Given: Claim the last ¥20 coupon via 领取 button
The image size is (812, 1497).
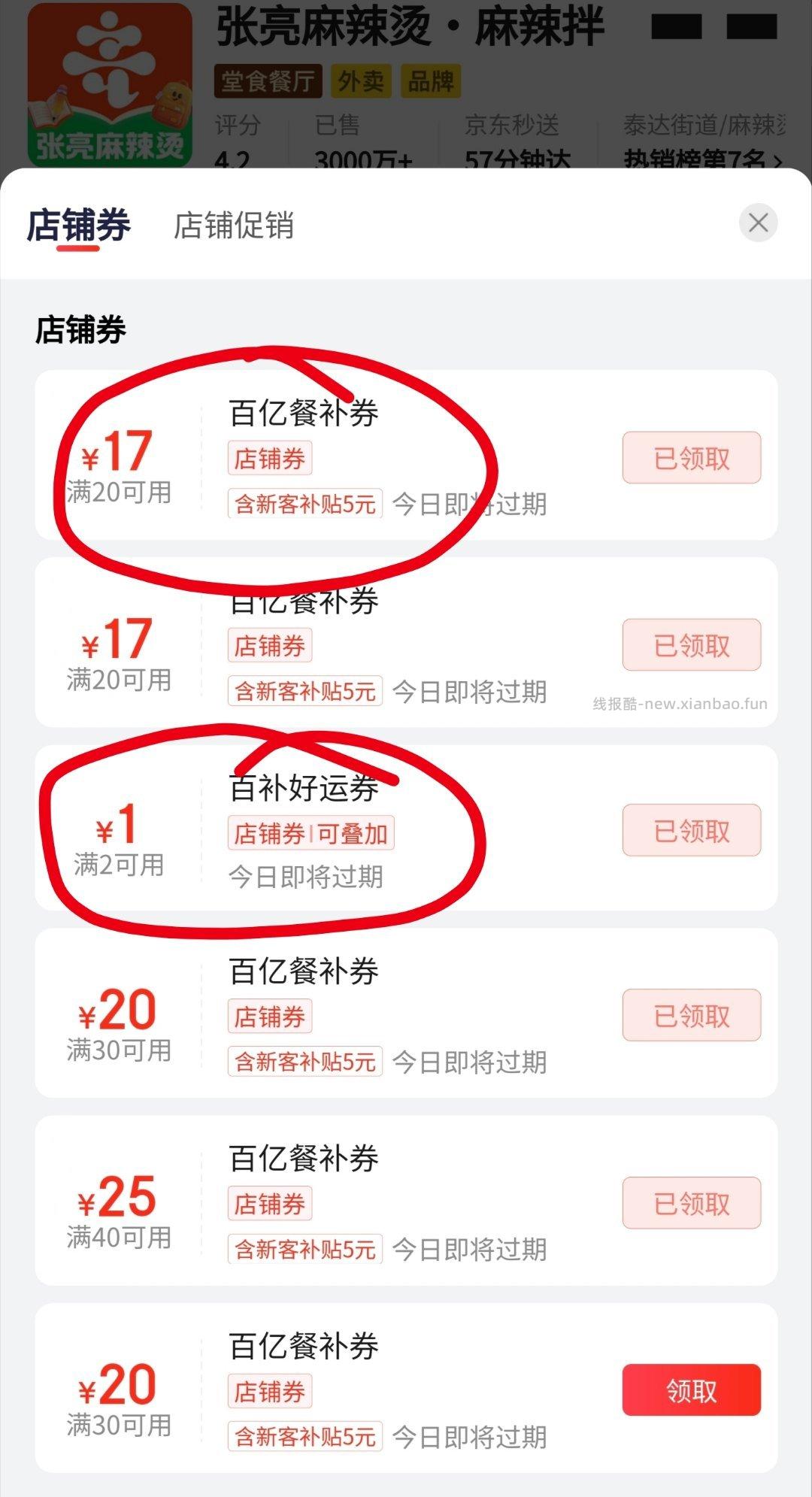Looking at the screenshot, I should (x=691, y=1390).
